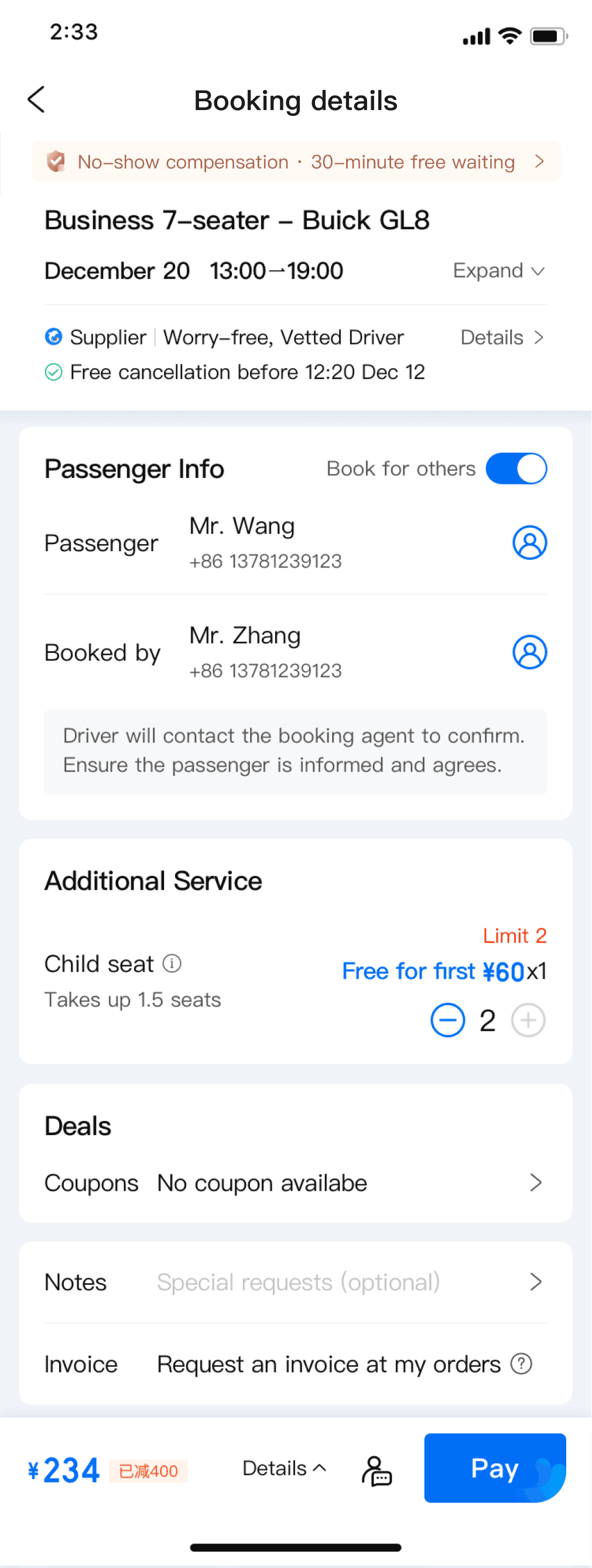Choose a contact for Booked by Mr. Zhang
The width and height of the screenshot is (592, 1568).
tap(529, 652)
